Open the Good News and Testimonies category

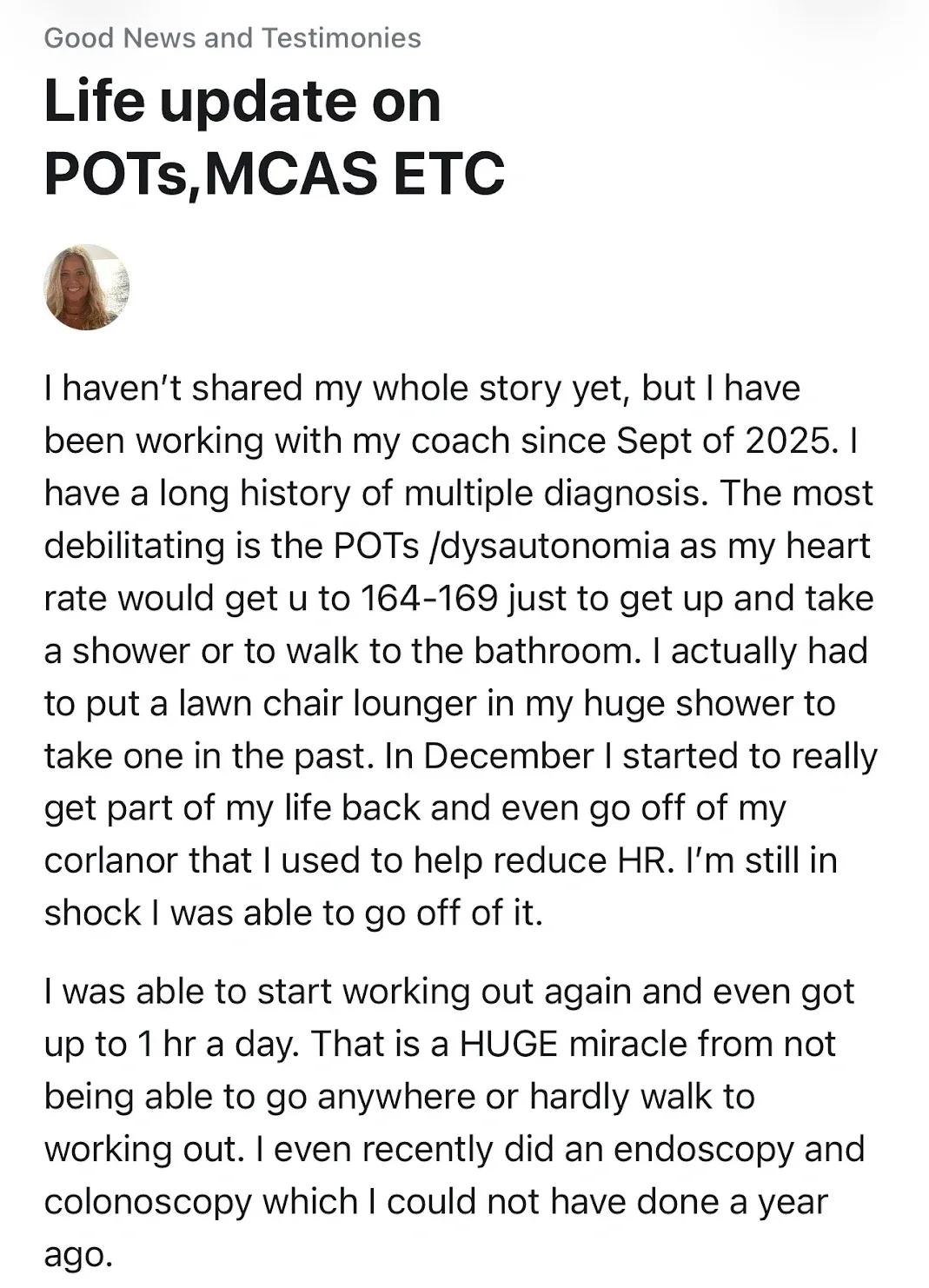[x=232, y=38]
